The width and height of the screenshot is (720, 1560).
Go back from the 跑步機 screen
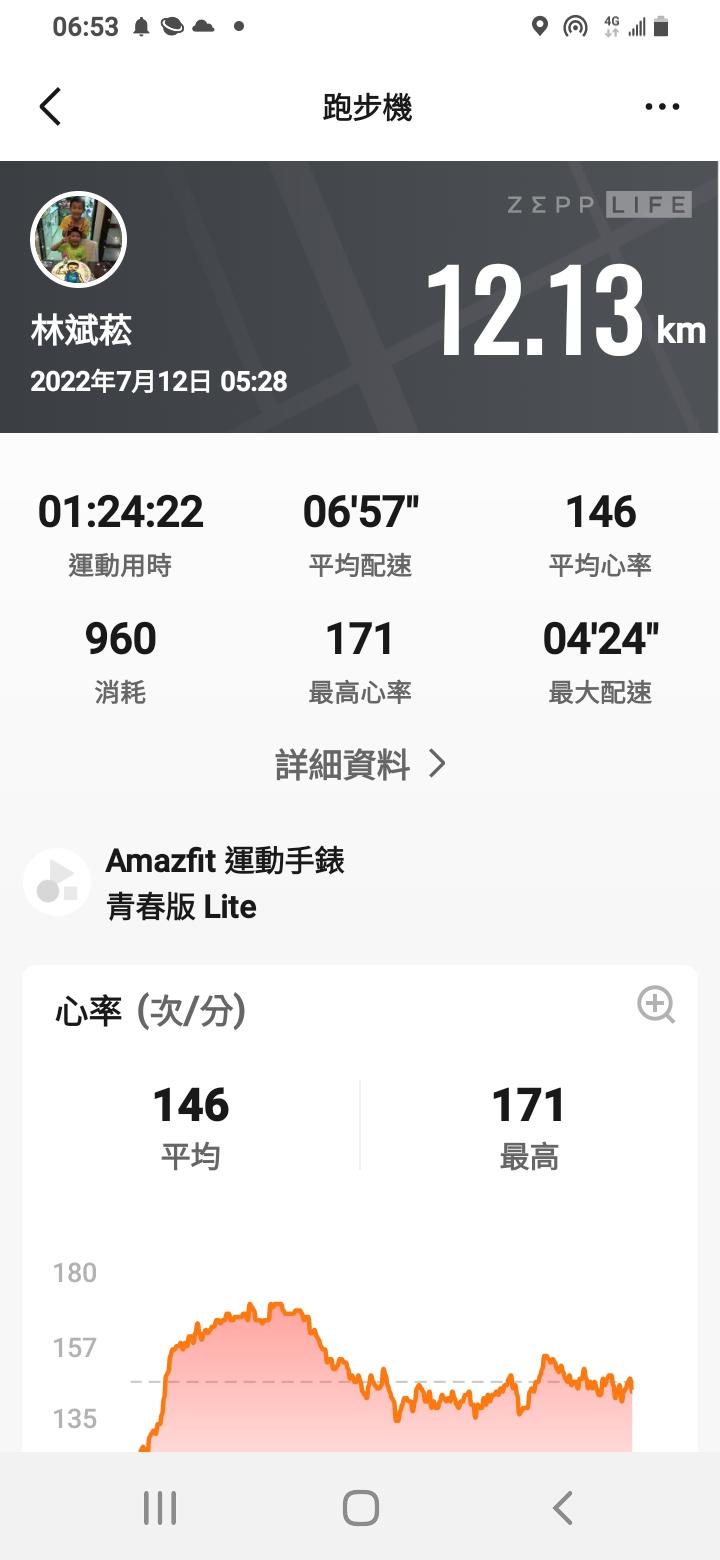coord(50,106)
